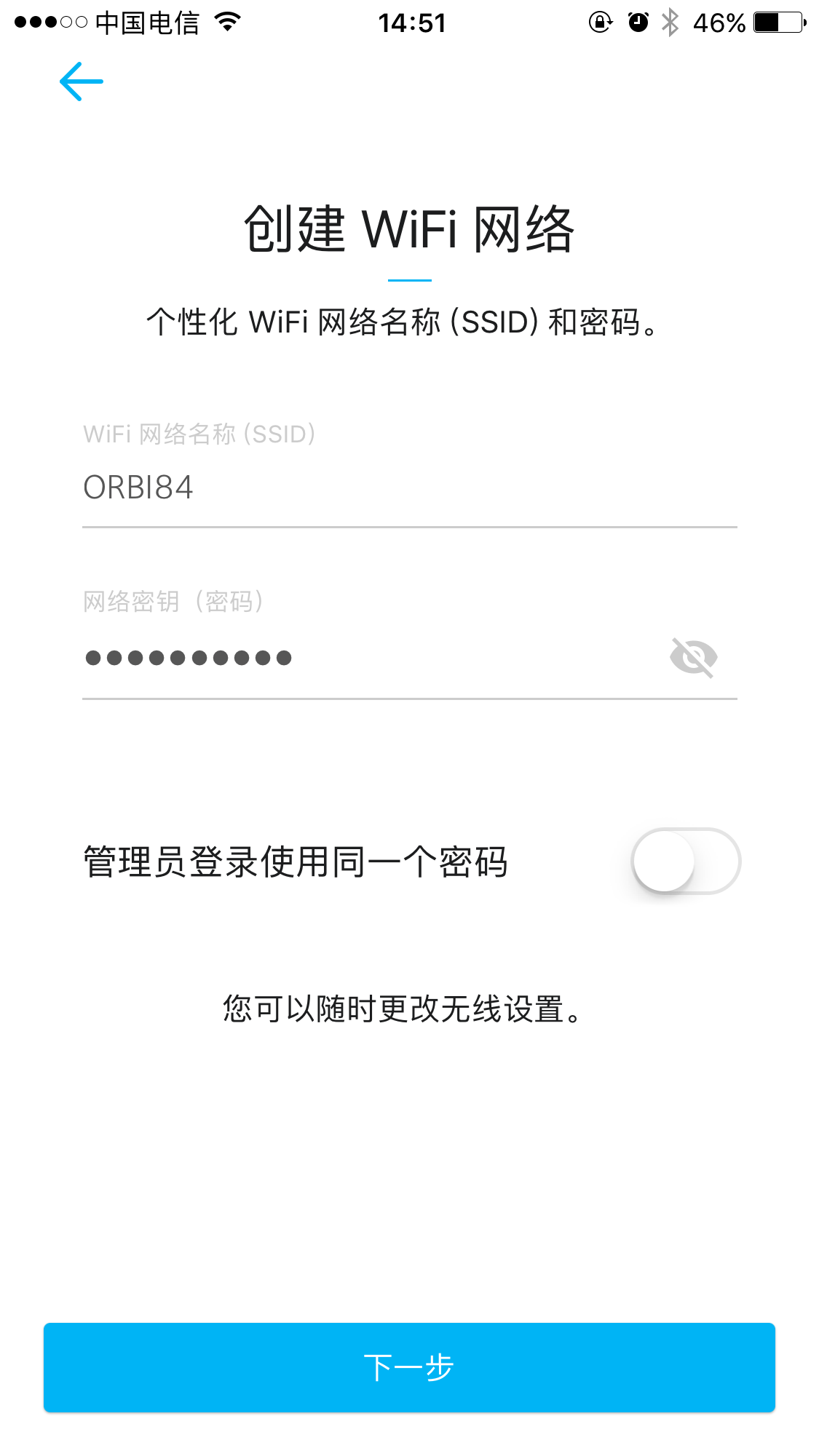Go back with the blue arrow
The width and height of the screenshot is (819, 1456).
[81, 81]
